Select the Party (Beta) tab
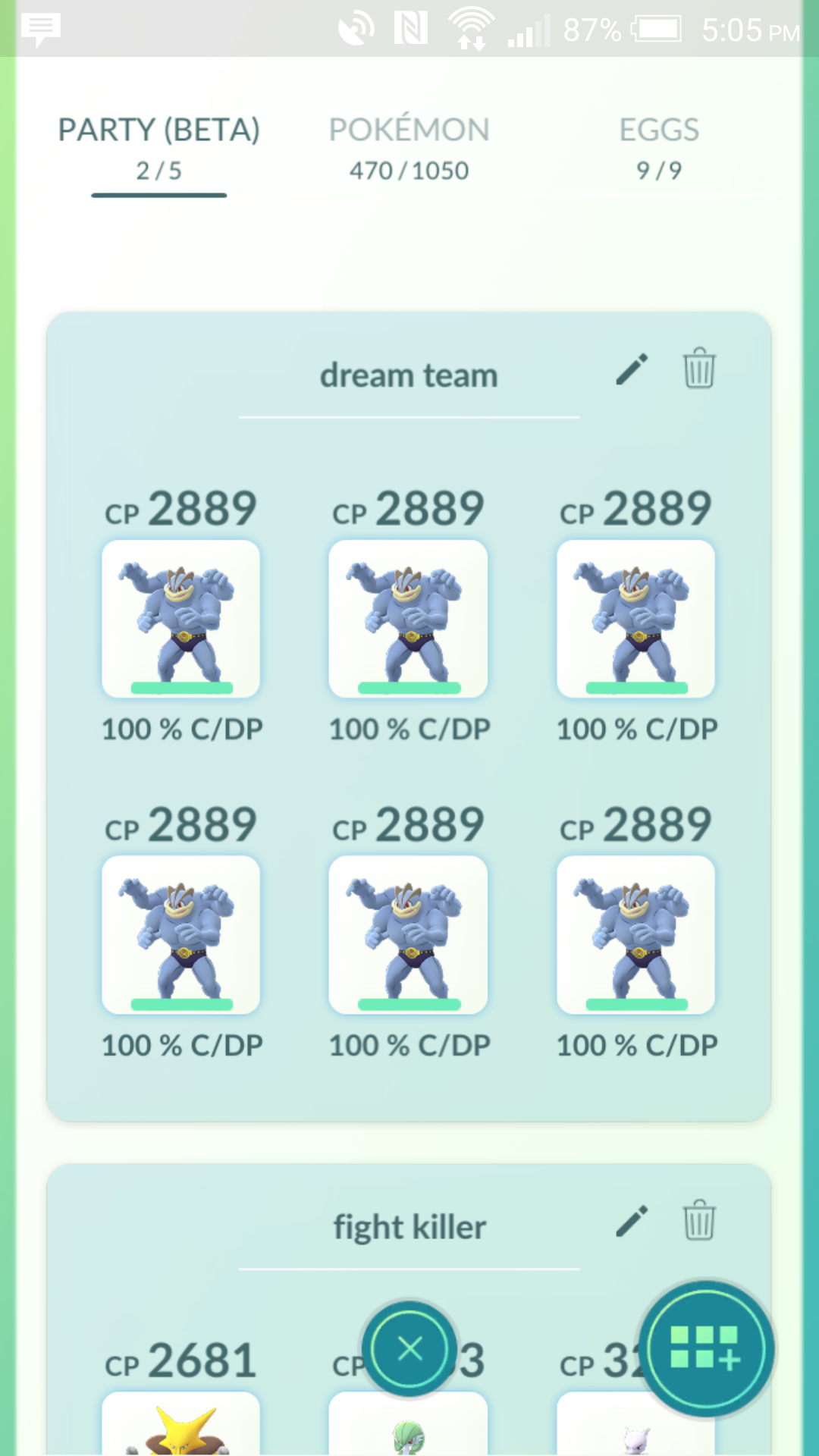The height and width of the screenshot is (1456, 819). tap(159, 149)
